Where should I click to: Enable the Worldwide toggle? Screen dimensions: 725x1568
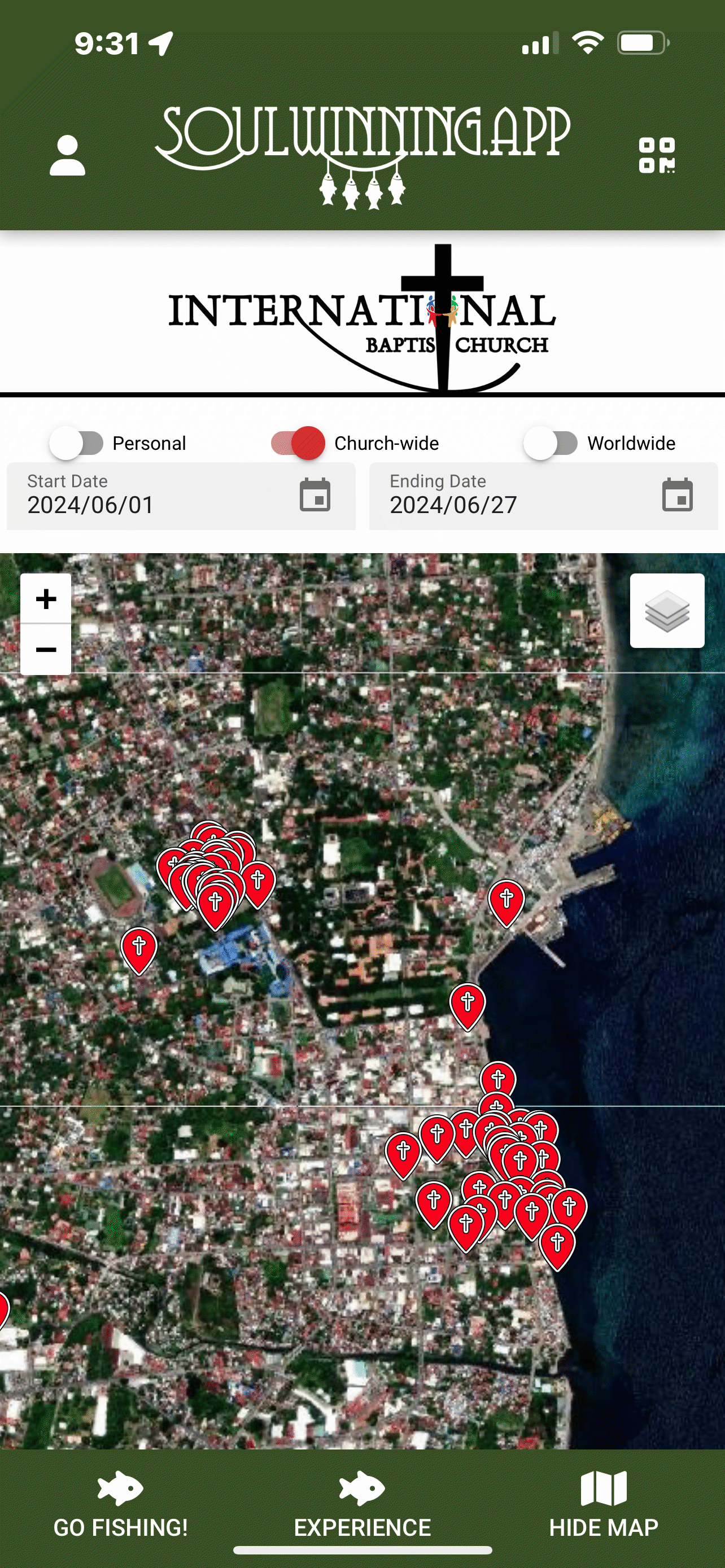point(551,443)
